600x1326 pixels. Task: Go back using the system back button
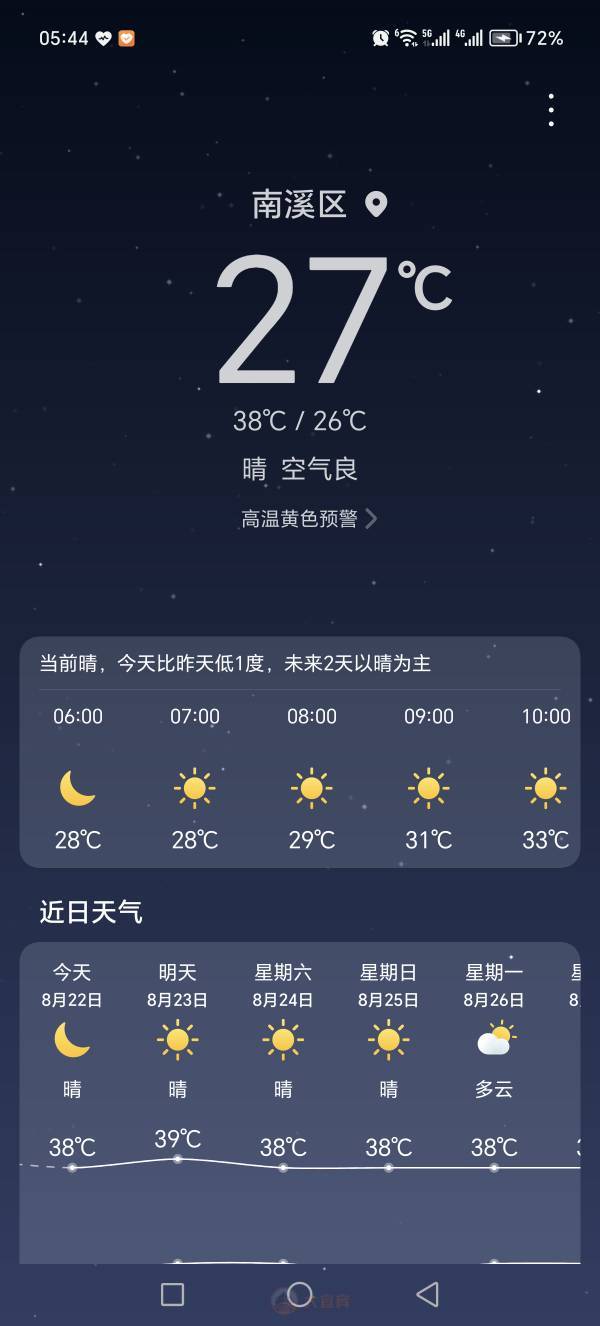point(427,1294)
